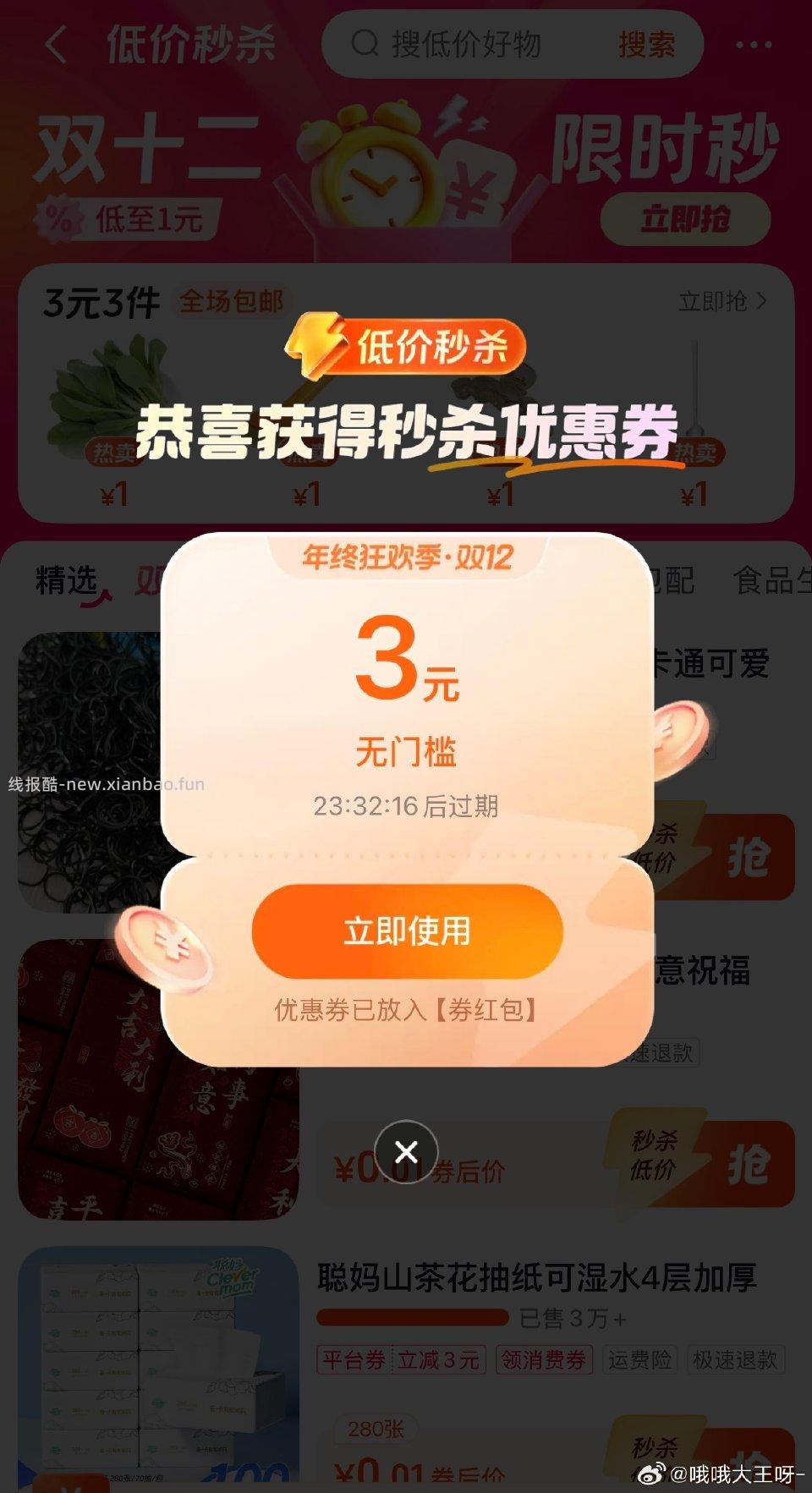Viewport: 812px width, 1493px height.
Task: Dismiss the coupon popup via the X
Action: [406, 1150]
